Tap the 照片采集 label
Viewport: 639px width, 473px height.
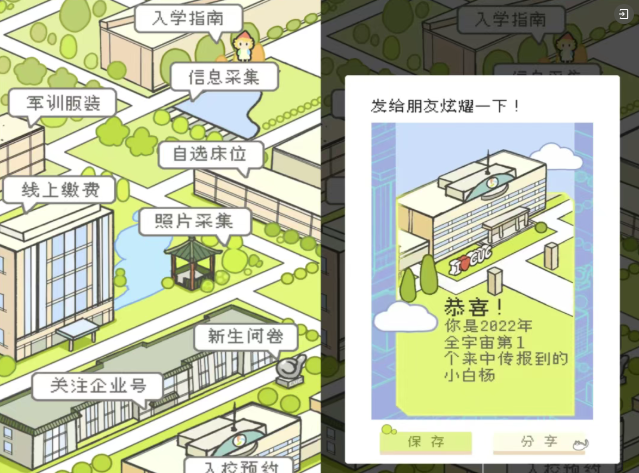click(194, 221)
